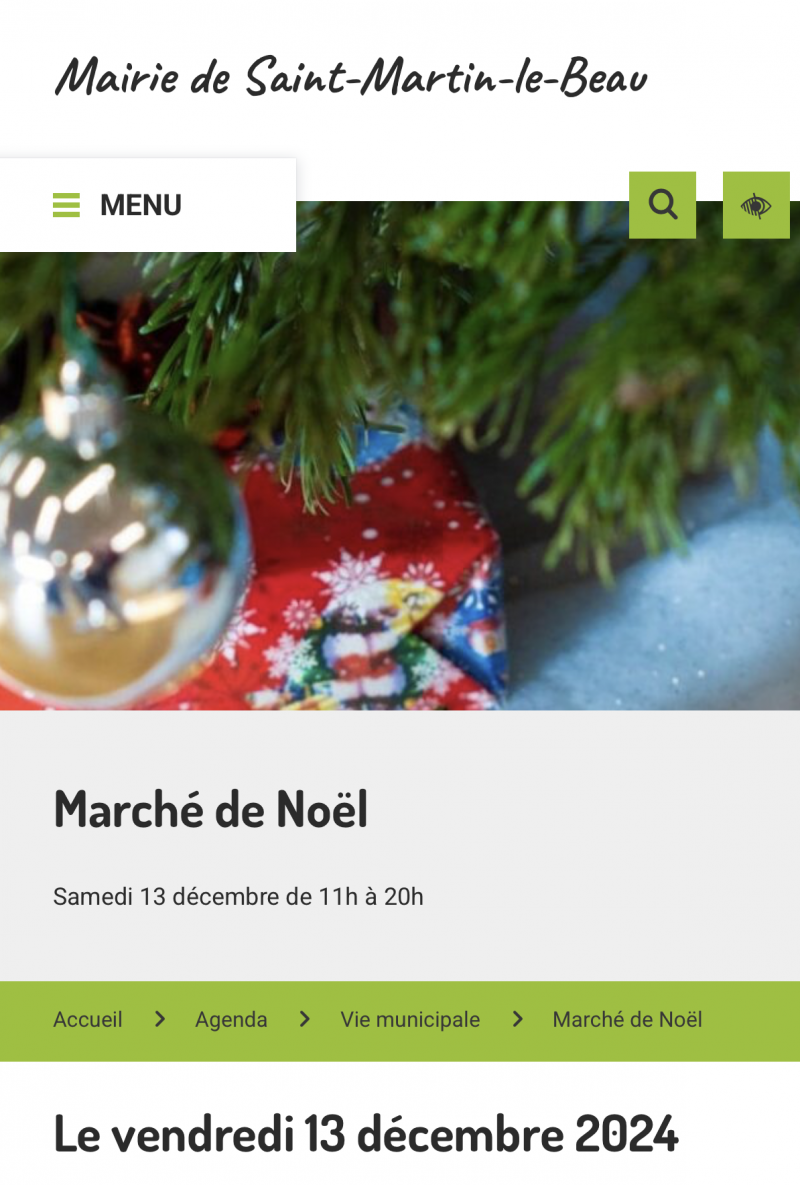Open the MENU drawer
This screenshot has width=800, height=1185.
point(120,205)
